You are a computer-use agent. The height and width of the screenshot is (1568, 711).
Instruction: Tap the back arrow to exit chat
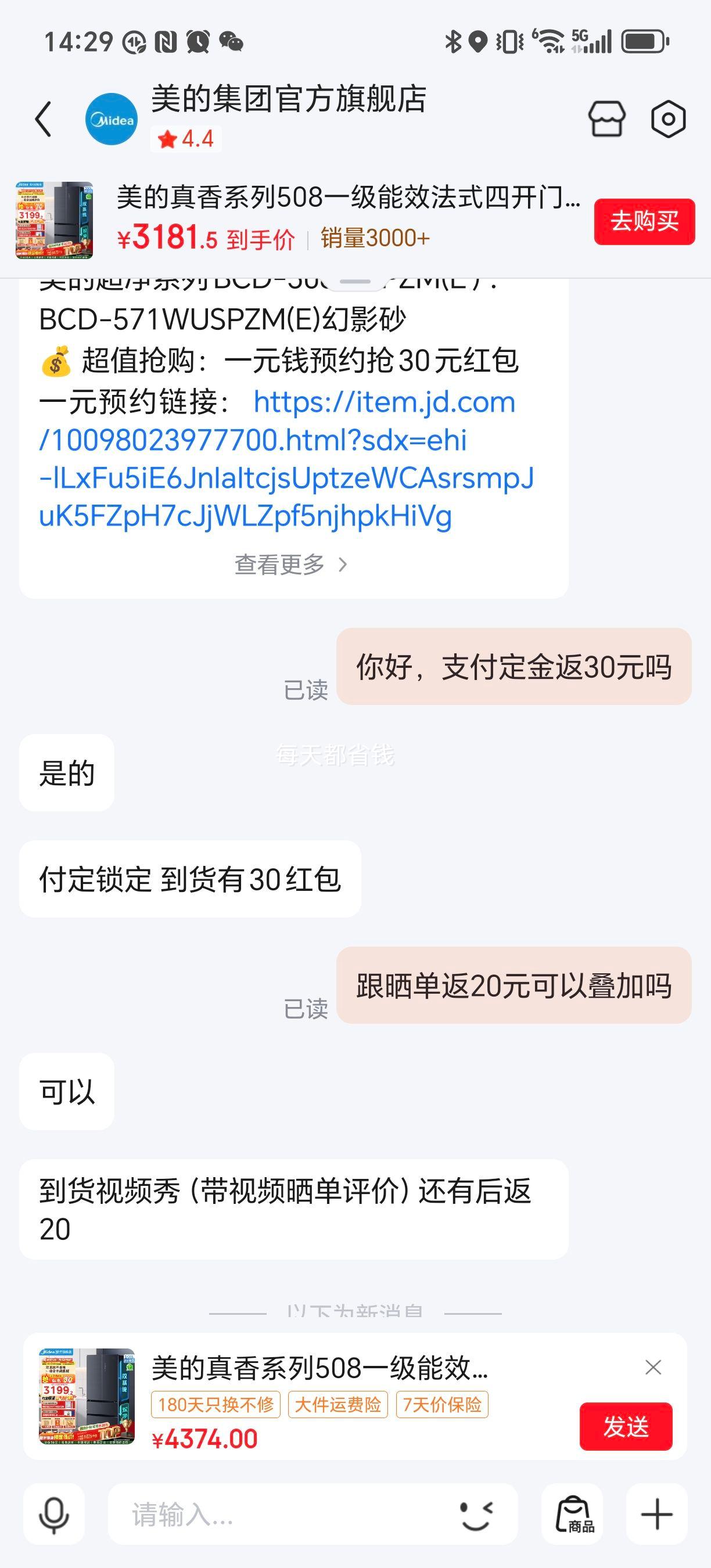click(41, 119)
